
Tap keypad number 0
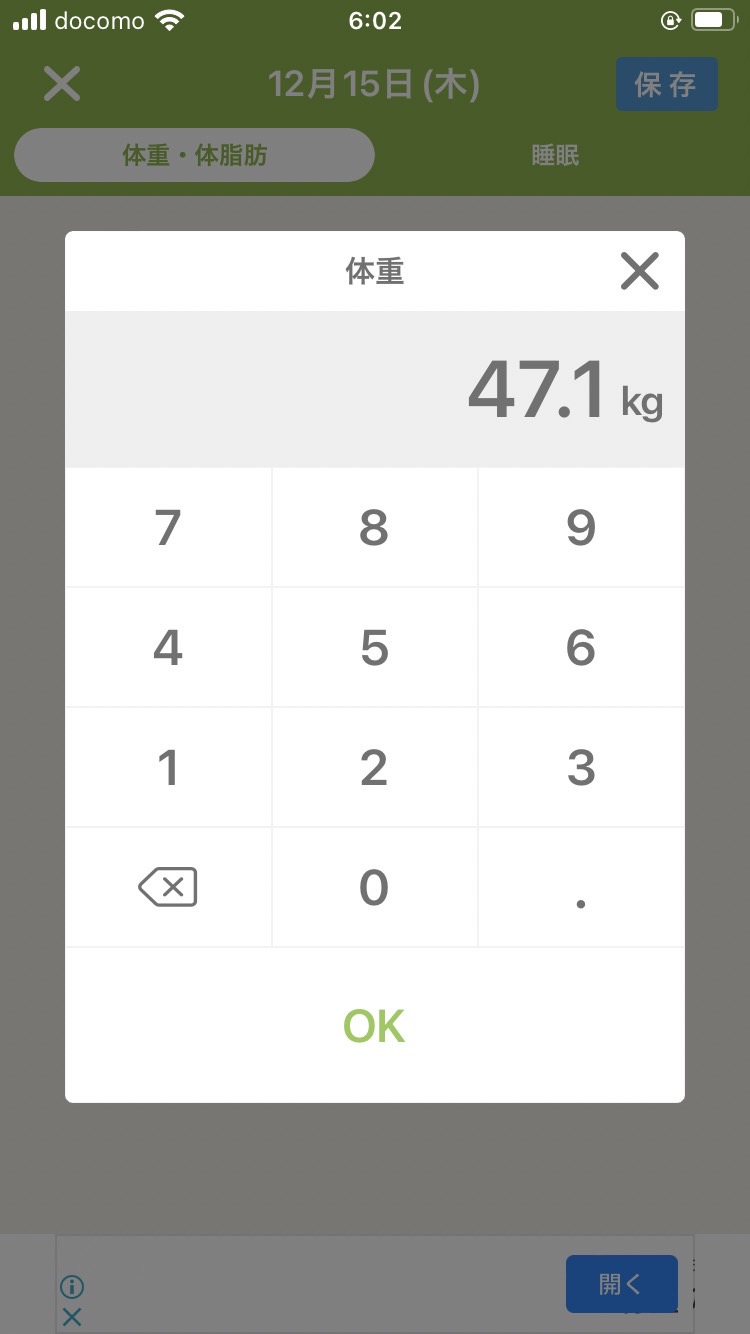374,888
